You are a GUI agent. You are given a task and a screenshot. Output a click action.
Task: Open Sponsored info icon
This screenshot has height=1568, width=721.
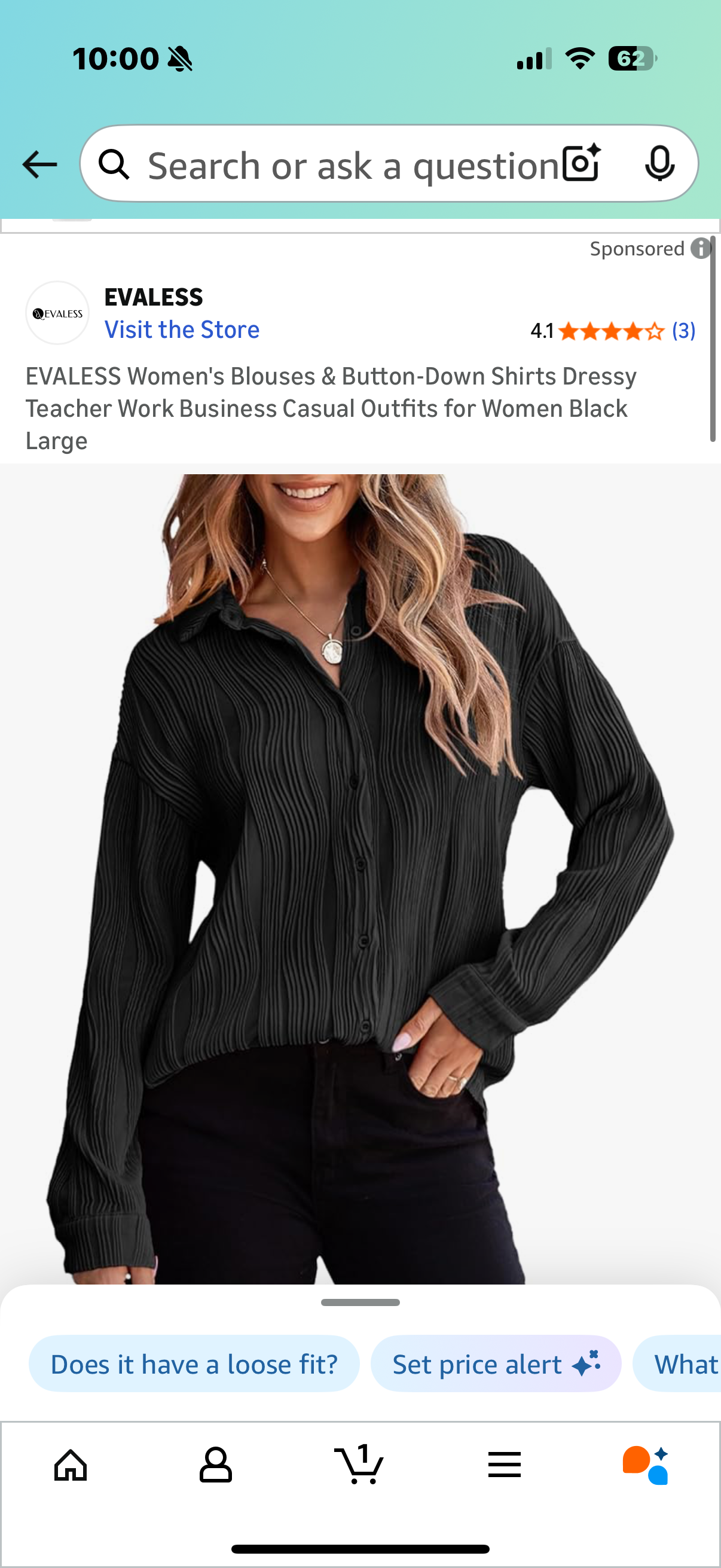click(x=700, y=248)
